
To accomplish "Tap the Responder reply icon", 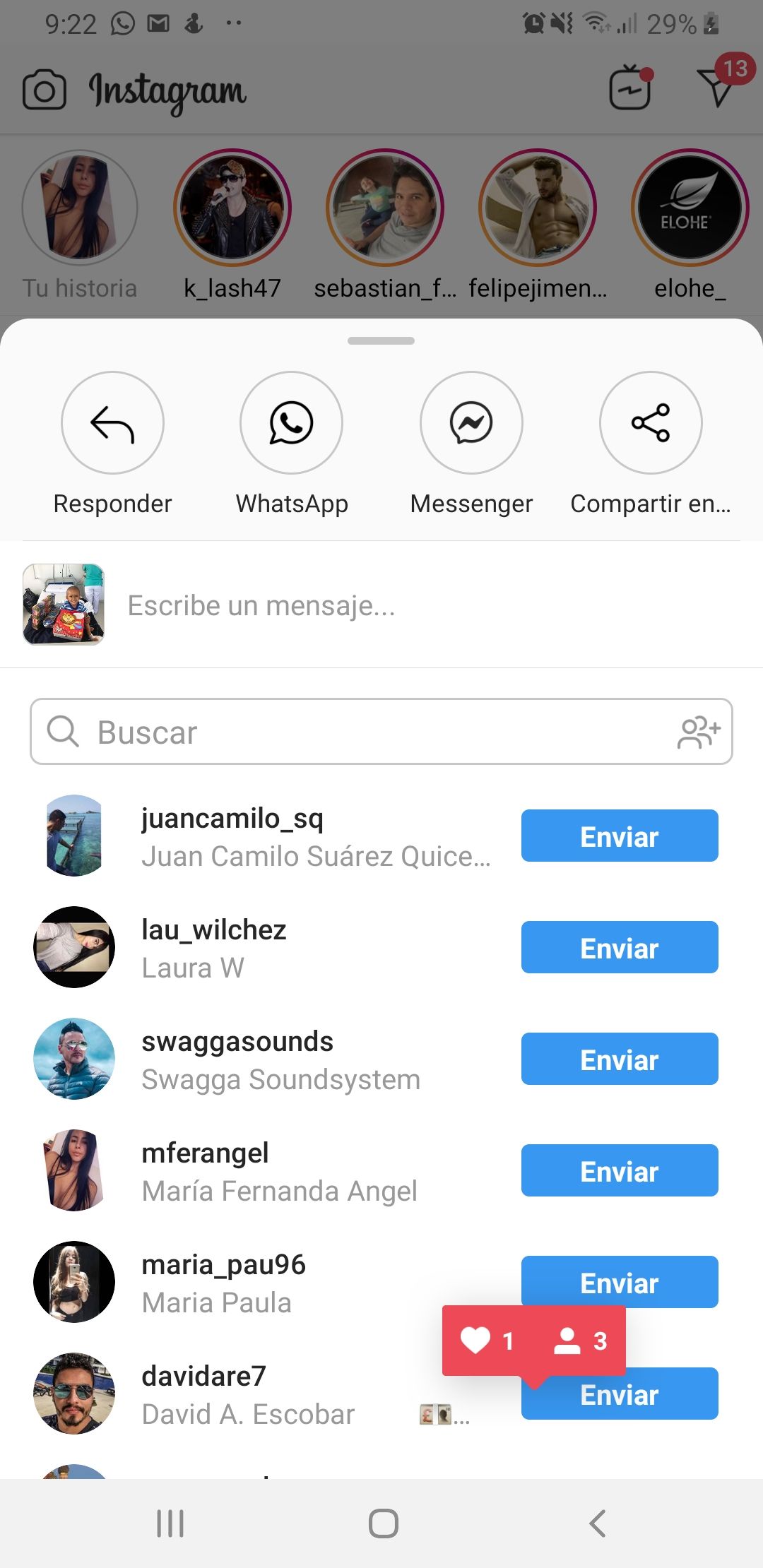I will click(112, 422).
